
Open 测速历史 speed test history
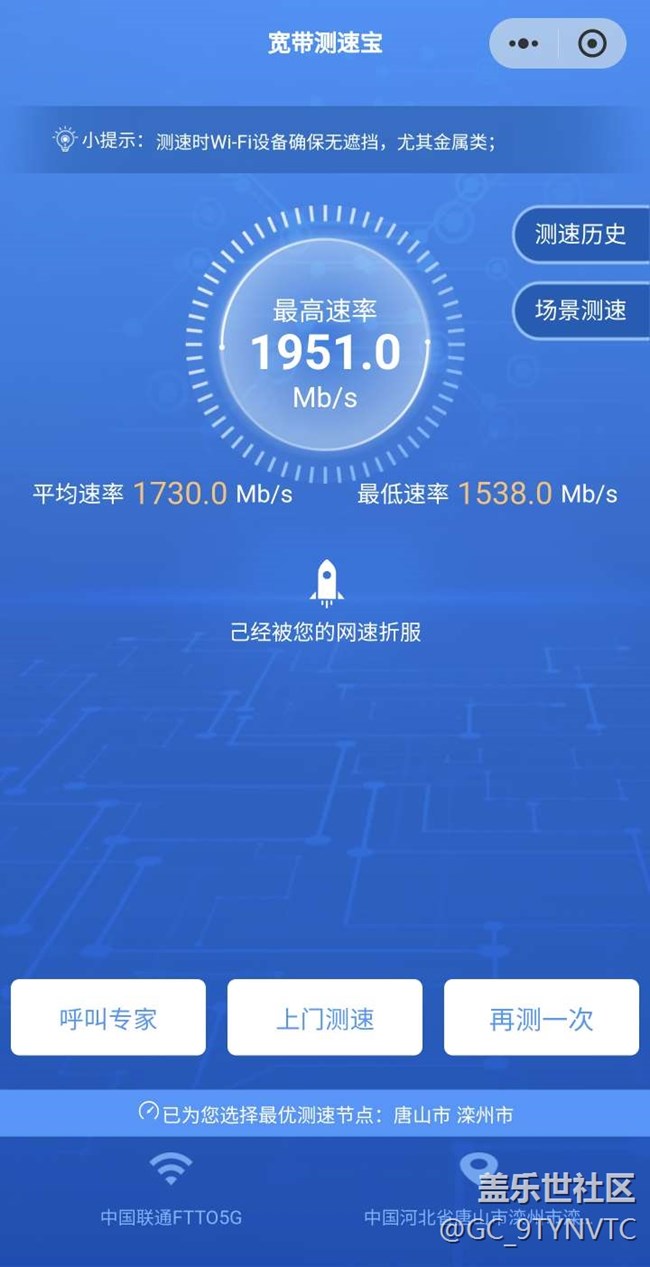click(581, 235)
